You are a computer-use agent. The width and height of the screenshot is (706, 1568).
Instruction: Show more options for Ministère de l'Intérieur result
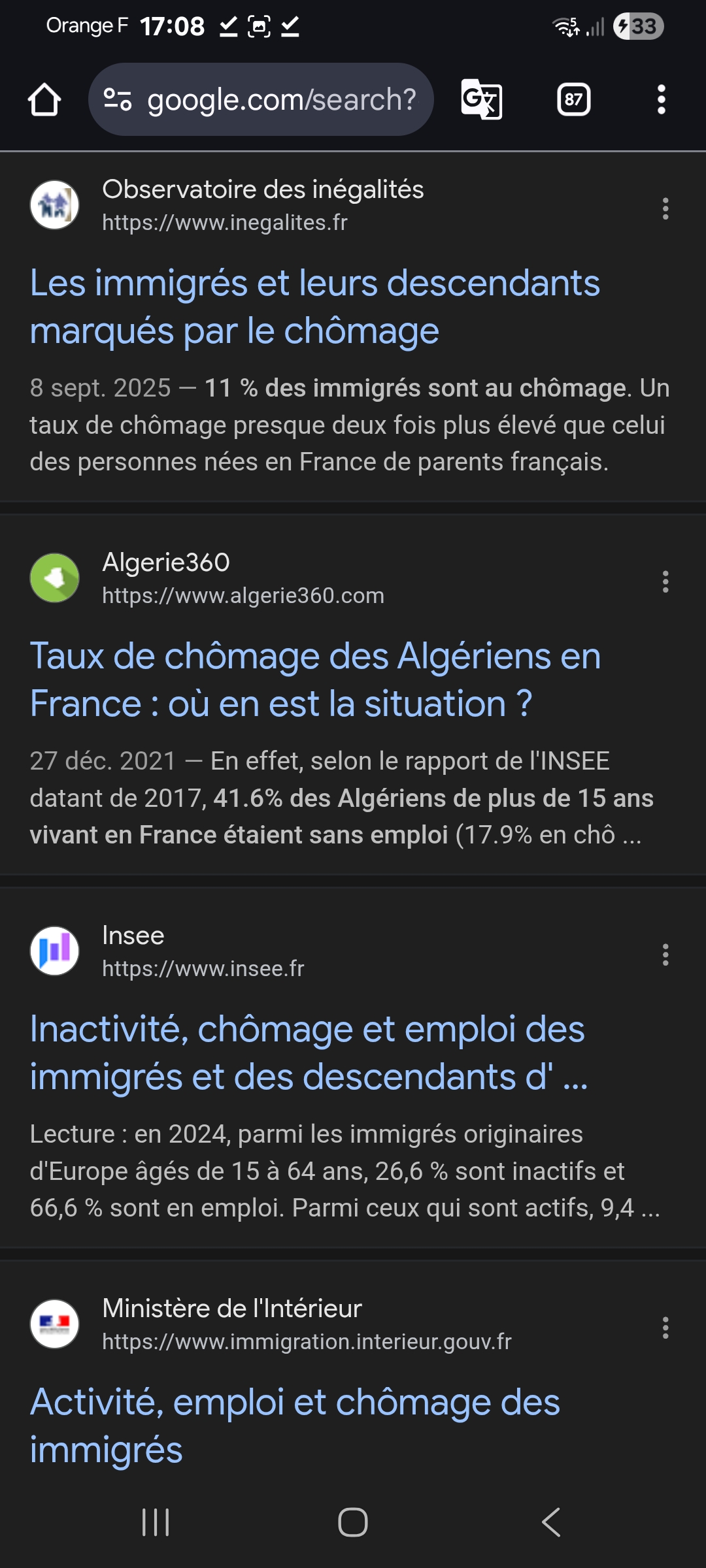coord(665,1328)
